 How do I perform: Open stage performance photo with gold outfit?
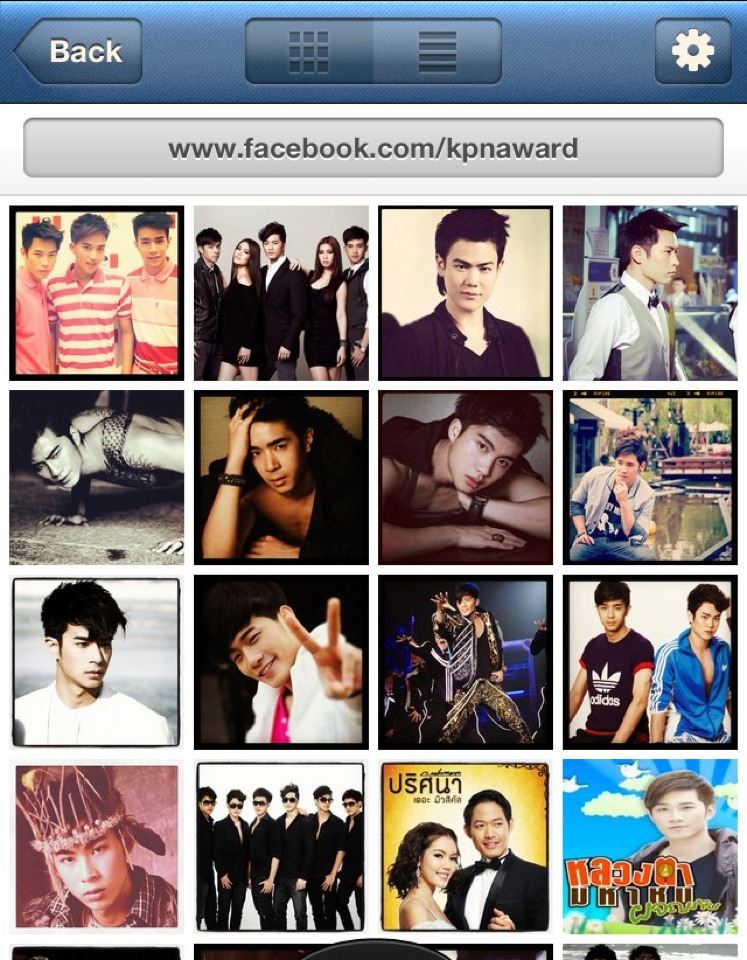465,661
